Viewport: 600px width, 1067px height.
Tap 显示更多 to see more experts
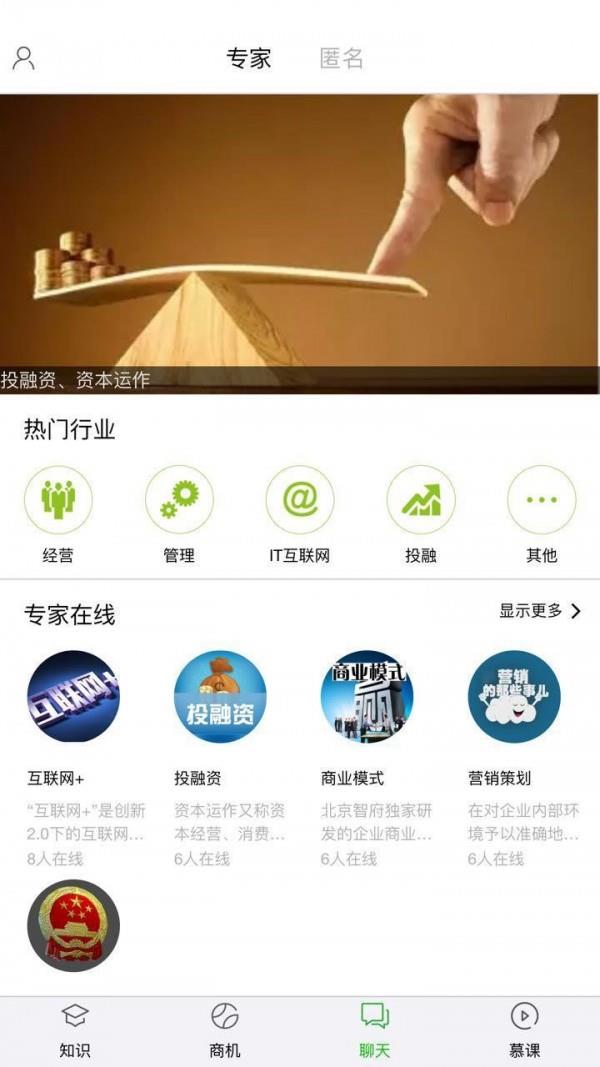540,611
